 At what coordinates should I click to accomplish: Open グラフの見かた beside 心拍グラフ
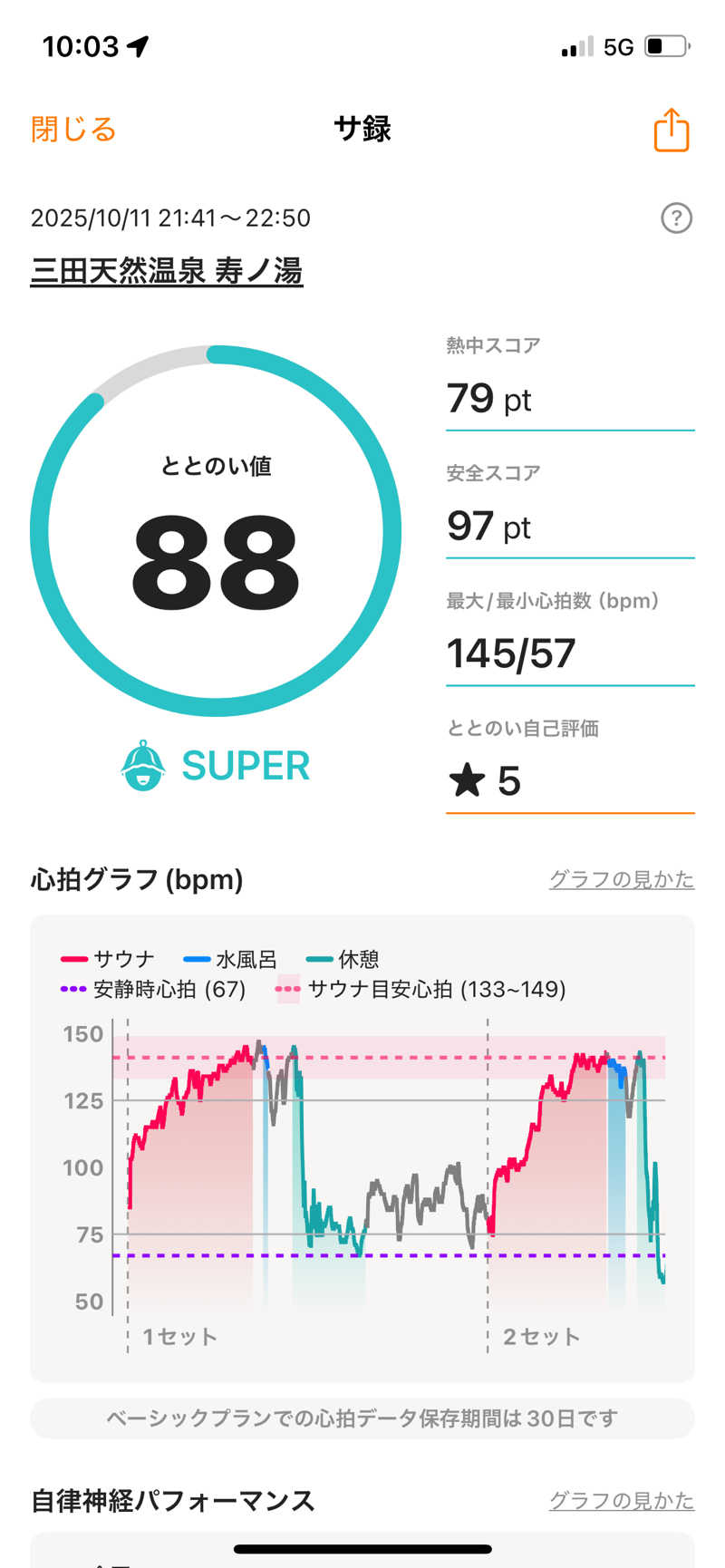pyautogui.click(x=622, y=879)
